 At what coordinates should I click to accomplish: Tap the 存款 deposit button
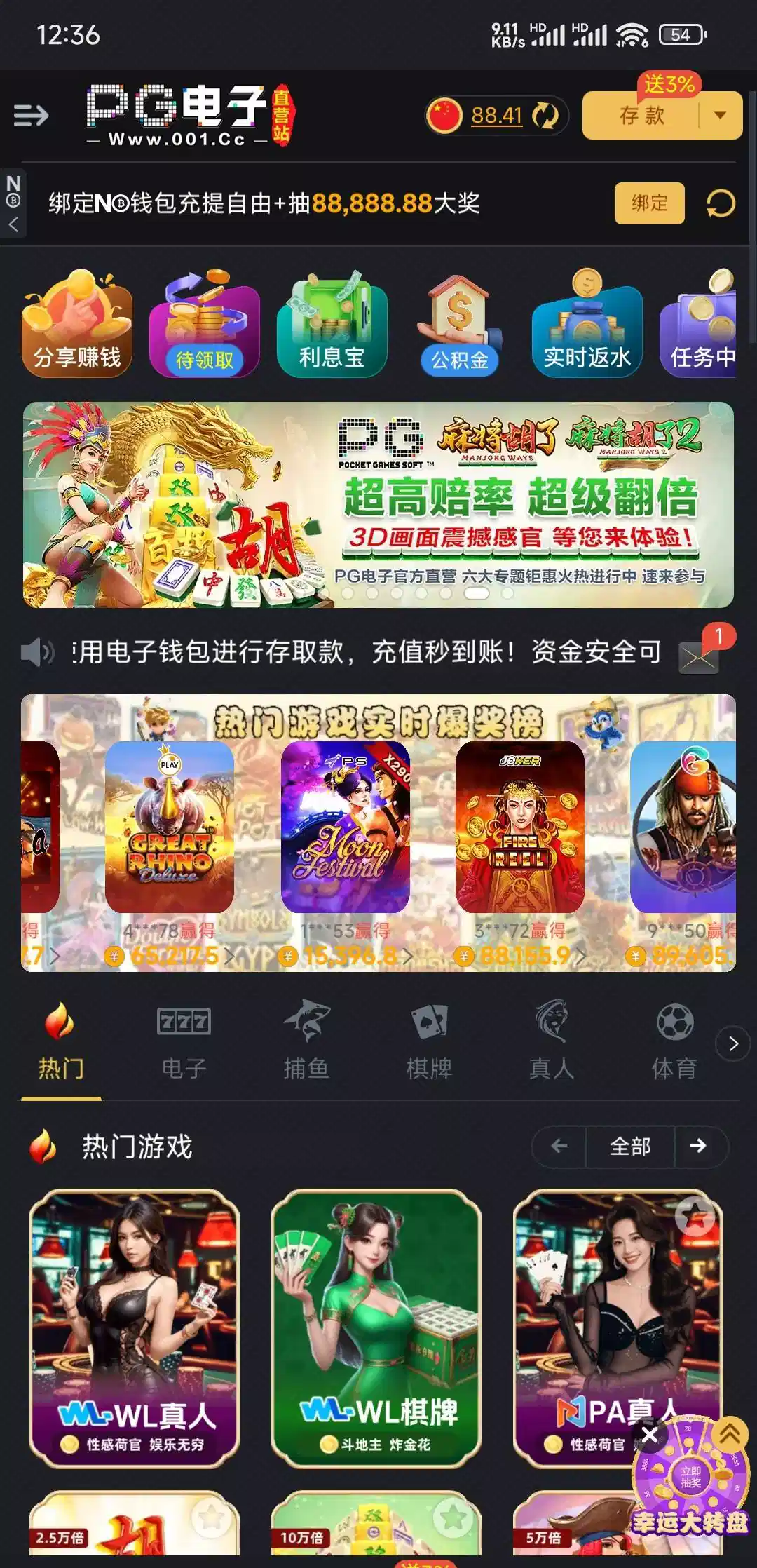pos(641,116)
